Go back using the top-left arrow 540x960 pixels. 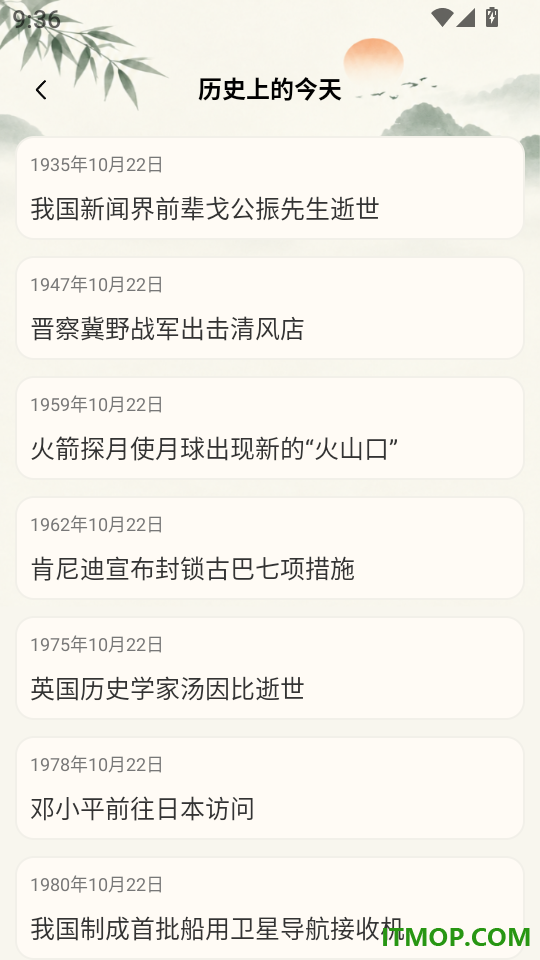pyautogui.click(x=41, y=90)
